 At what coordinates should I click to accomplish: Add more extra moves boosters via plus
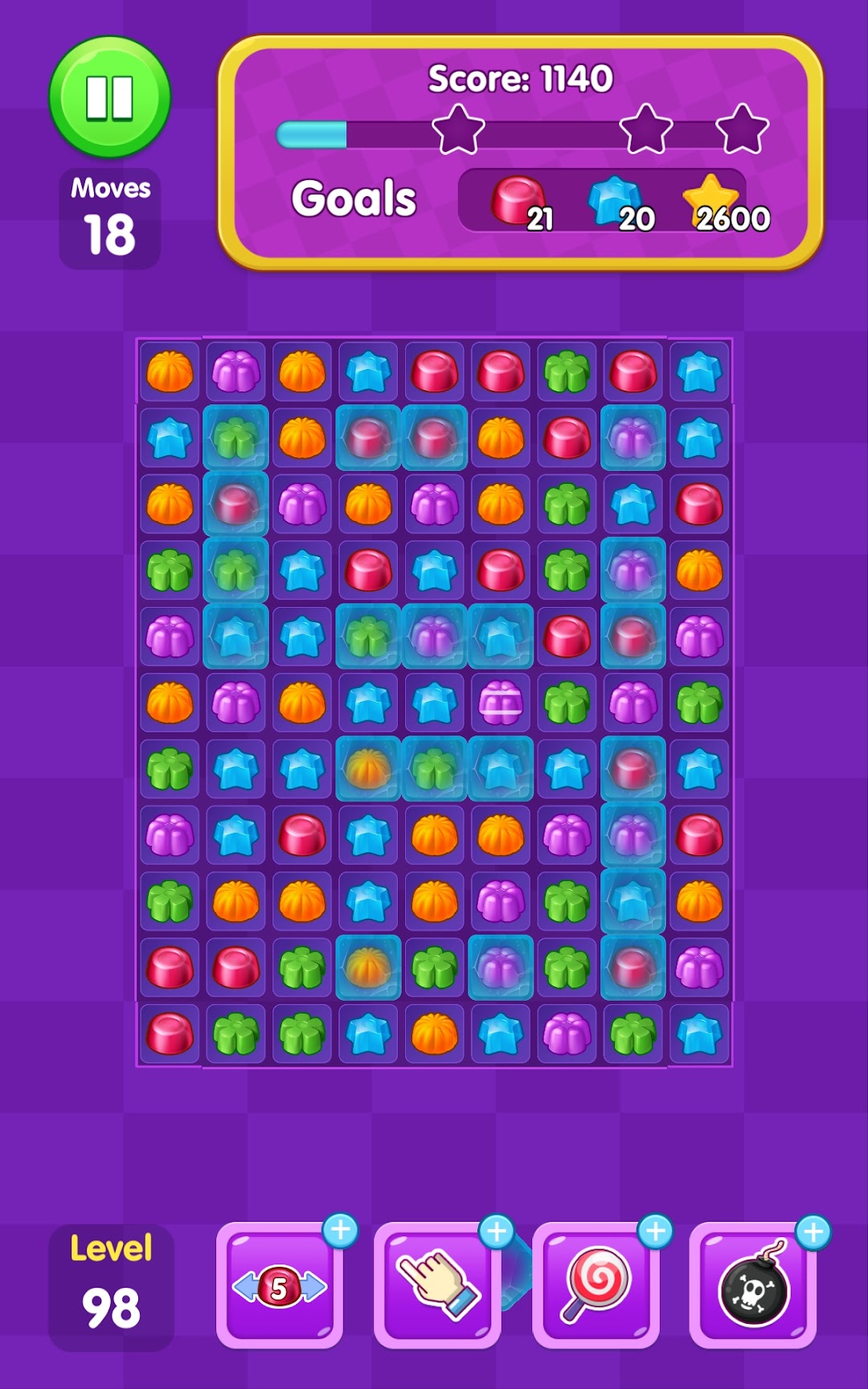pyautogui.click(x=341, y=1231)
